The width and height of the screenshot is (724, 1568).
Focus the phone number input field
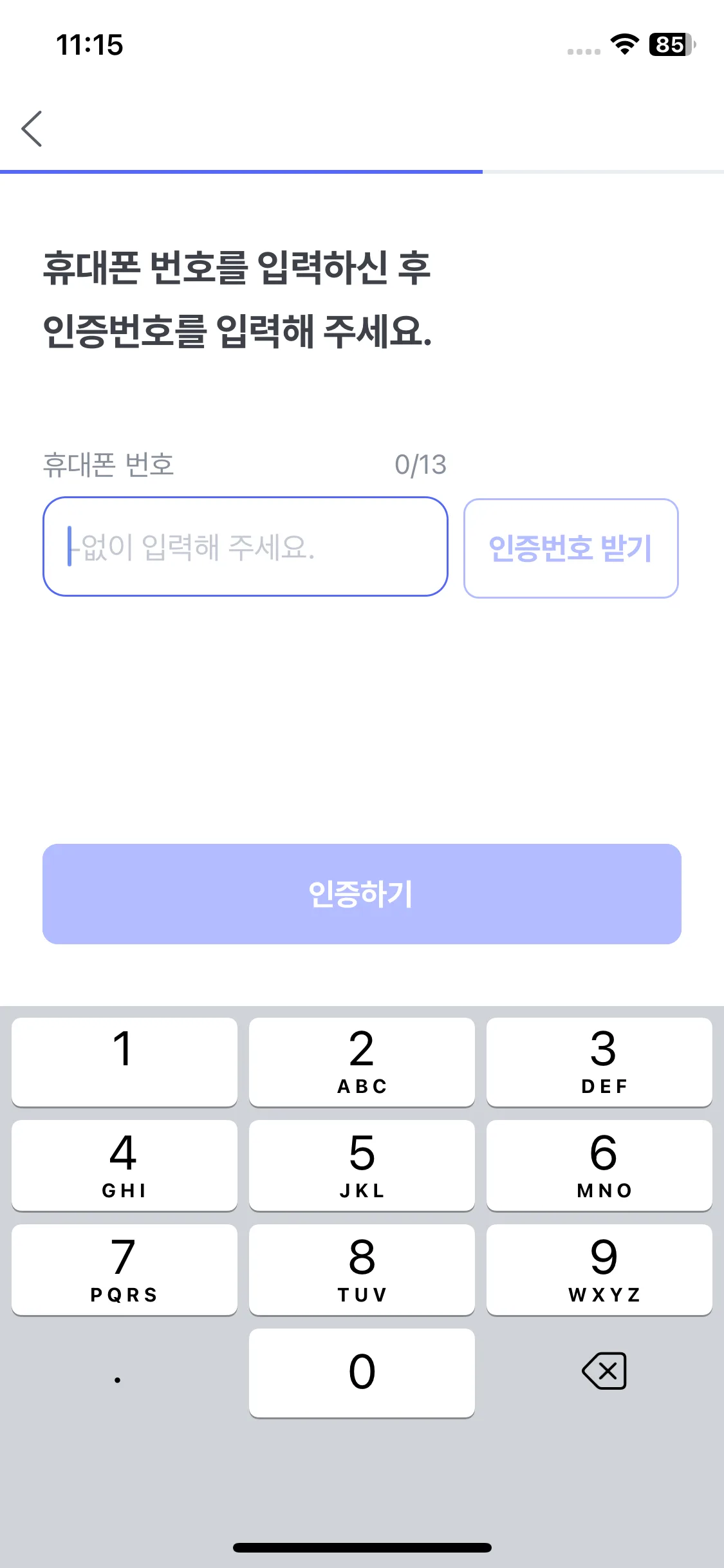point(245,546)
